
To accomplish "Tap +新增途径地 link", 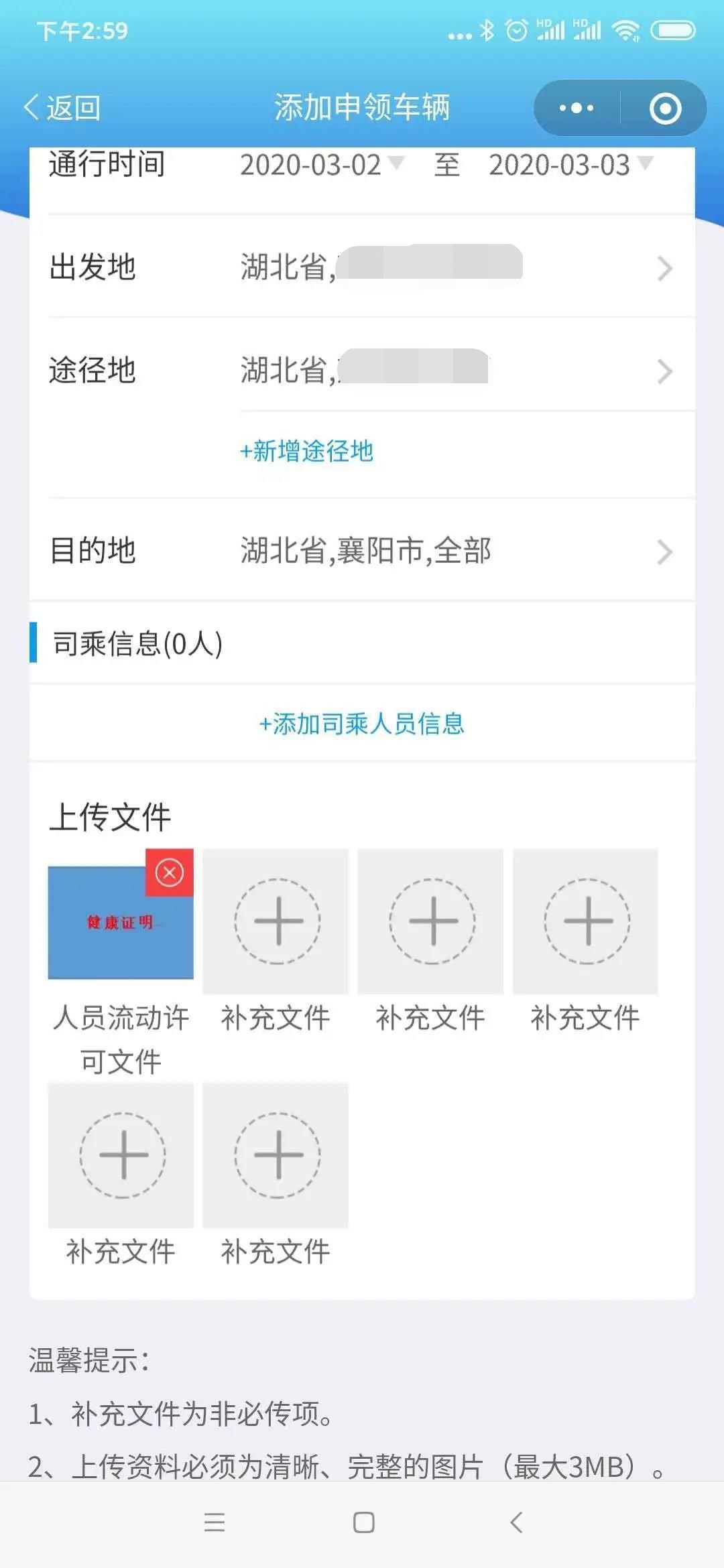I will [x=307, y=451].
